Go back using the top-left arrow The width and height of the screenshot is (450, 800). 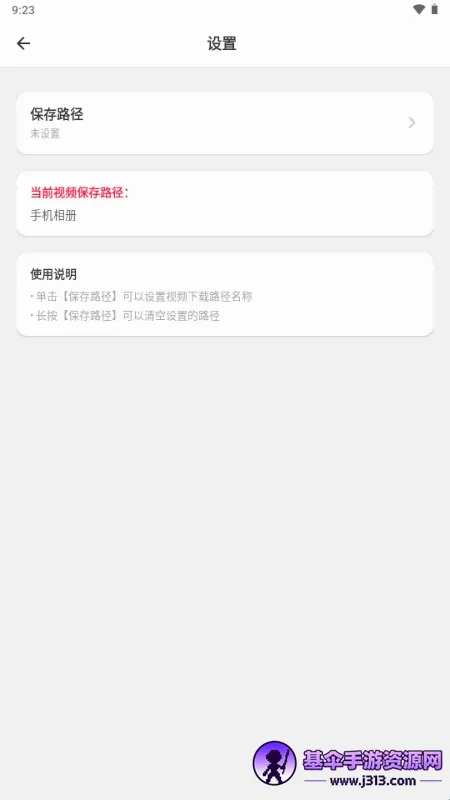coord(23,43)
